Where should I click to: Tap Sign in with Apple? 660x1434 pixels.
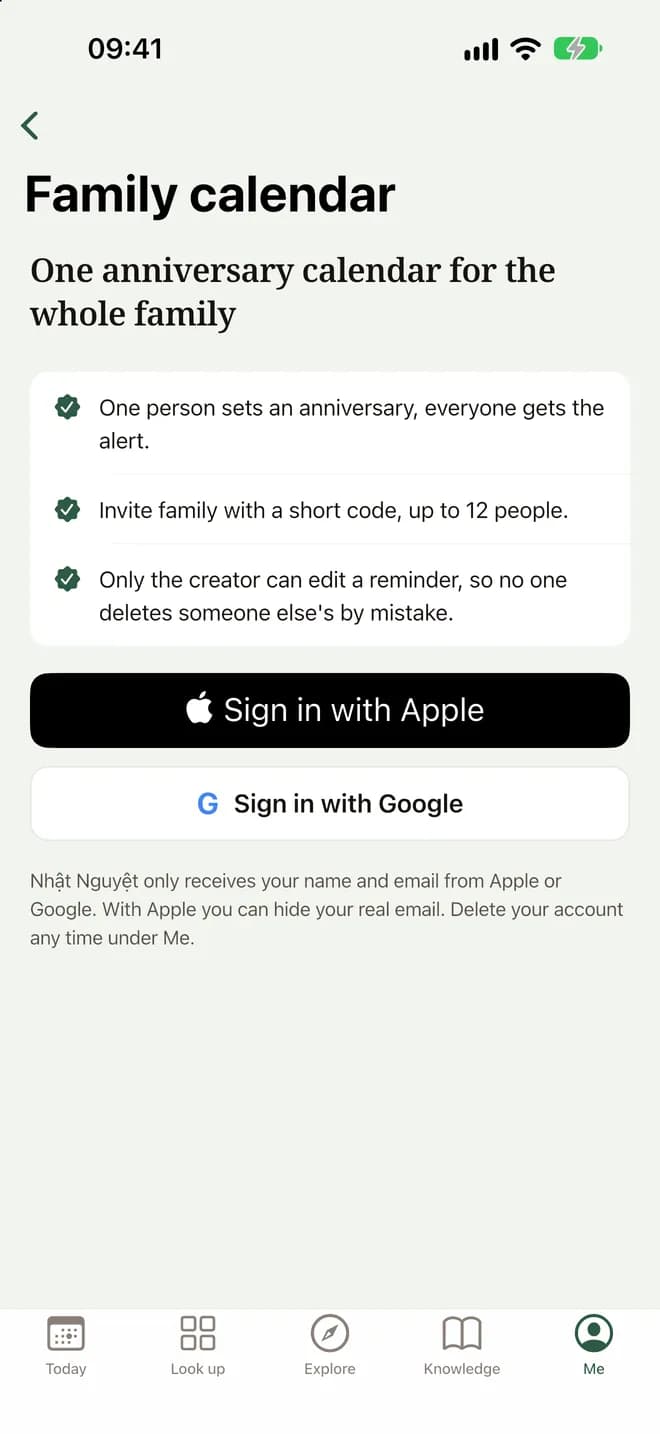coord(330,710)
